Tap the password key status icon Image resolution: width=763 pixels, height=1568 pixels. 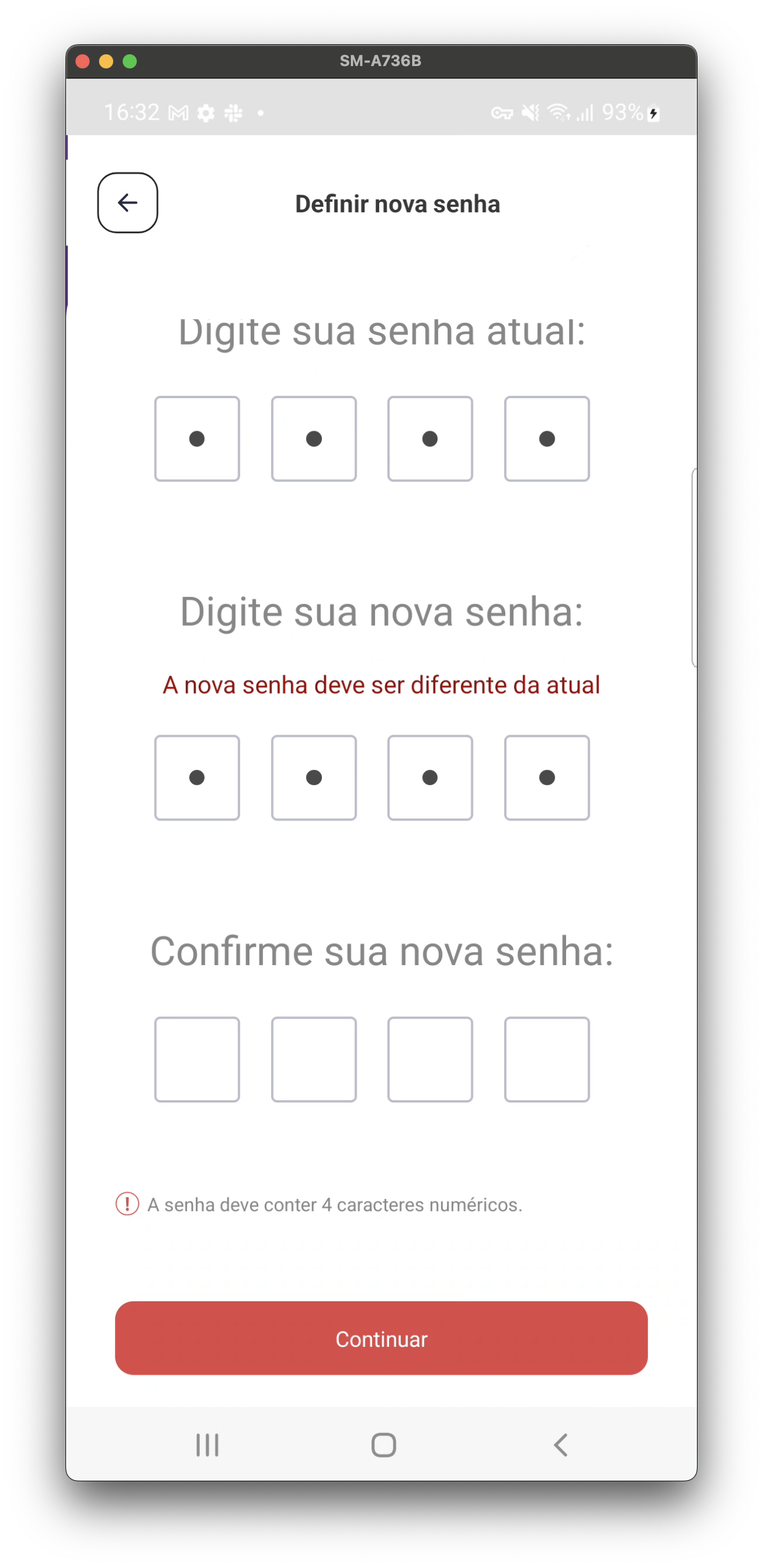(x=502, y=113)
